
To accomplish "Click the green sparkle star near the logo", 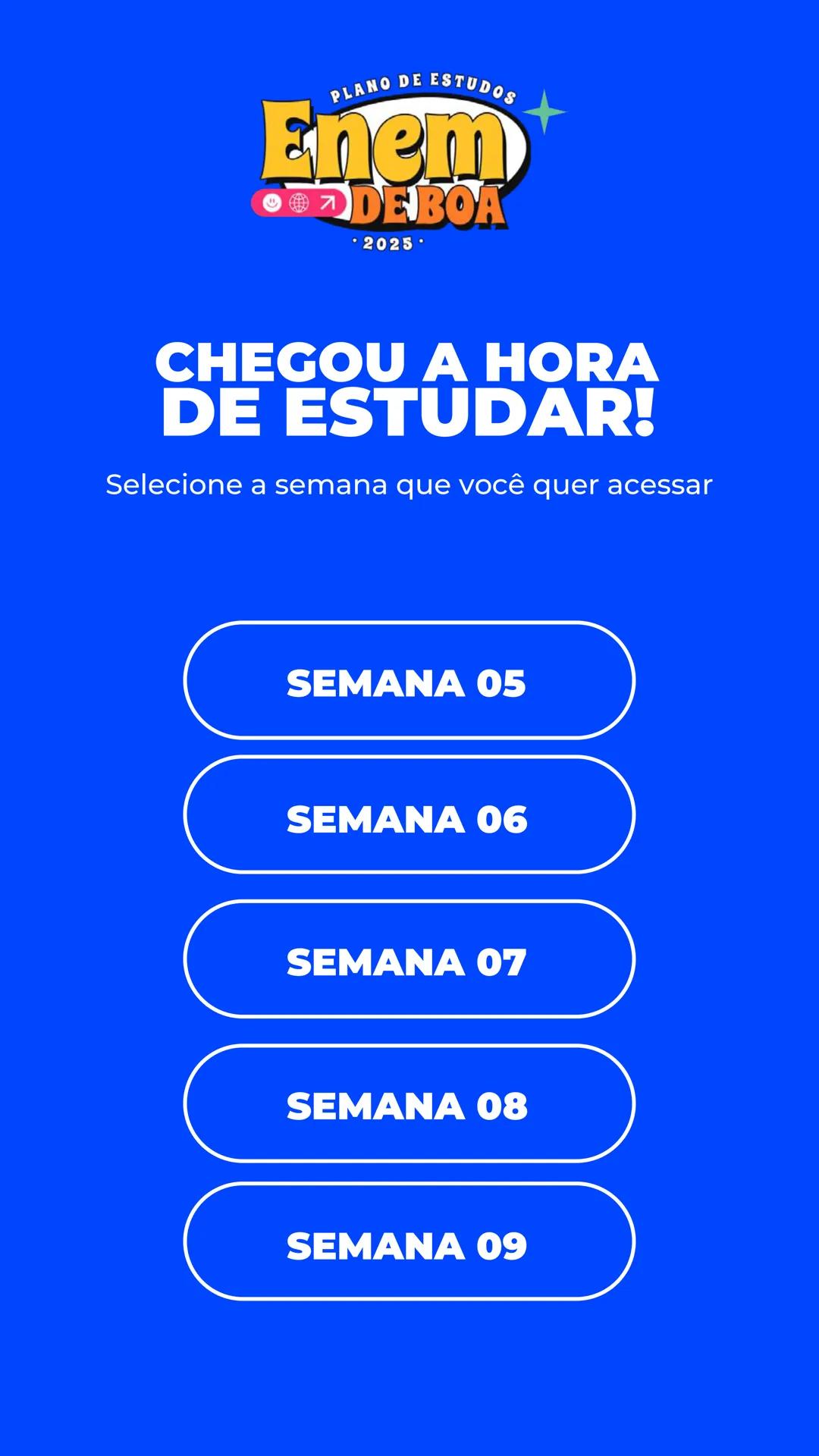I will pos(544,111).
